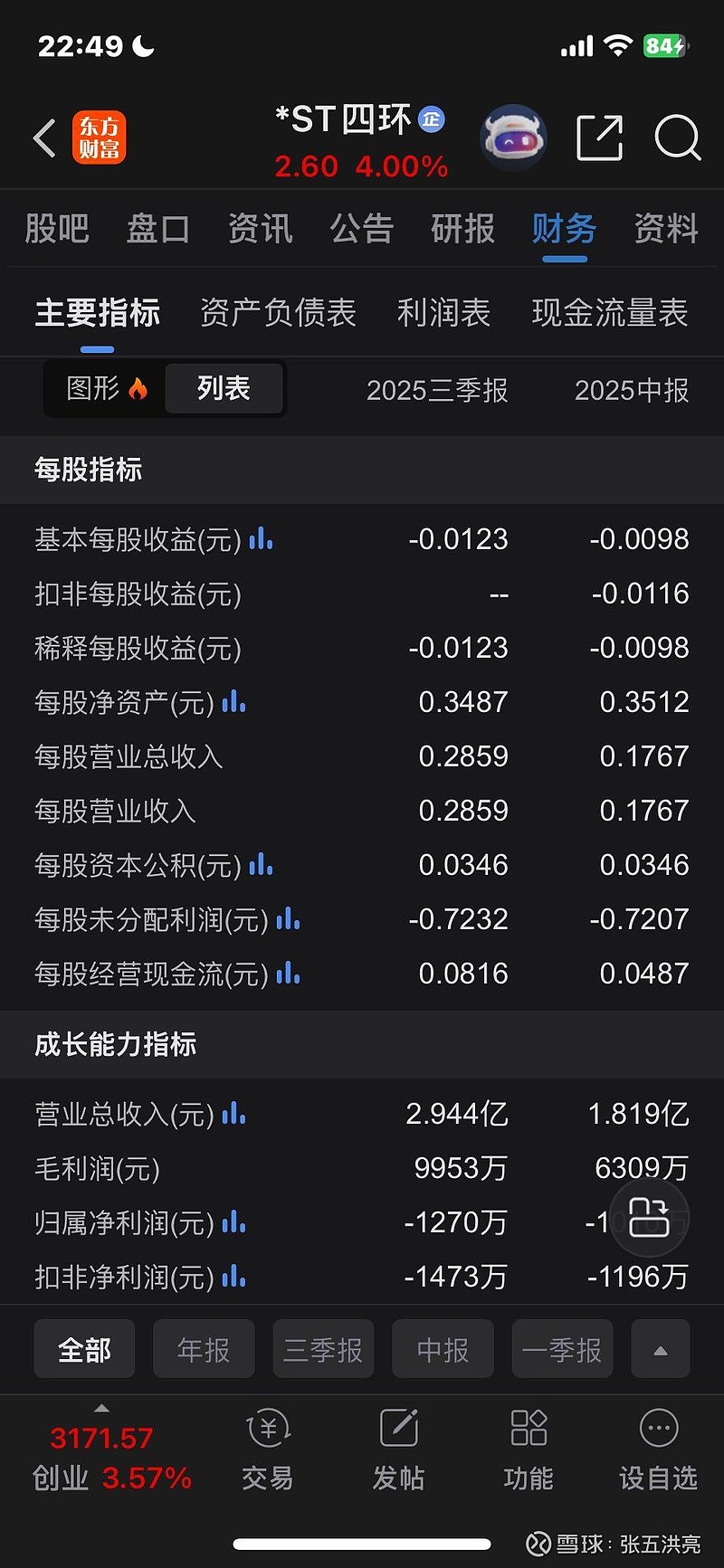Select the 一季报 period filter
Image resolution: width=724 pixels, height=1568 pixels.
[562, 1349]
